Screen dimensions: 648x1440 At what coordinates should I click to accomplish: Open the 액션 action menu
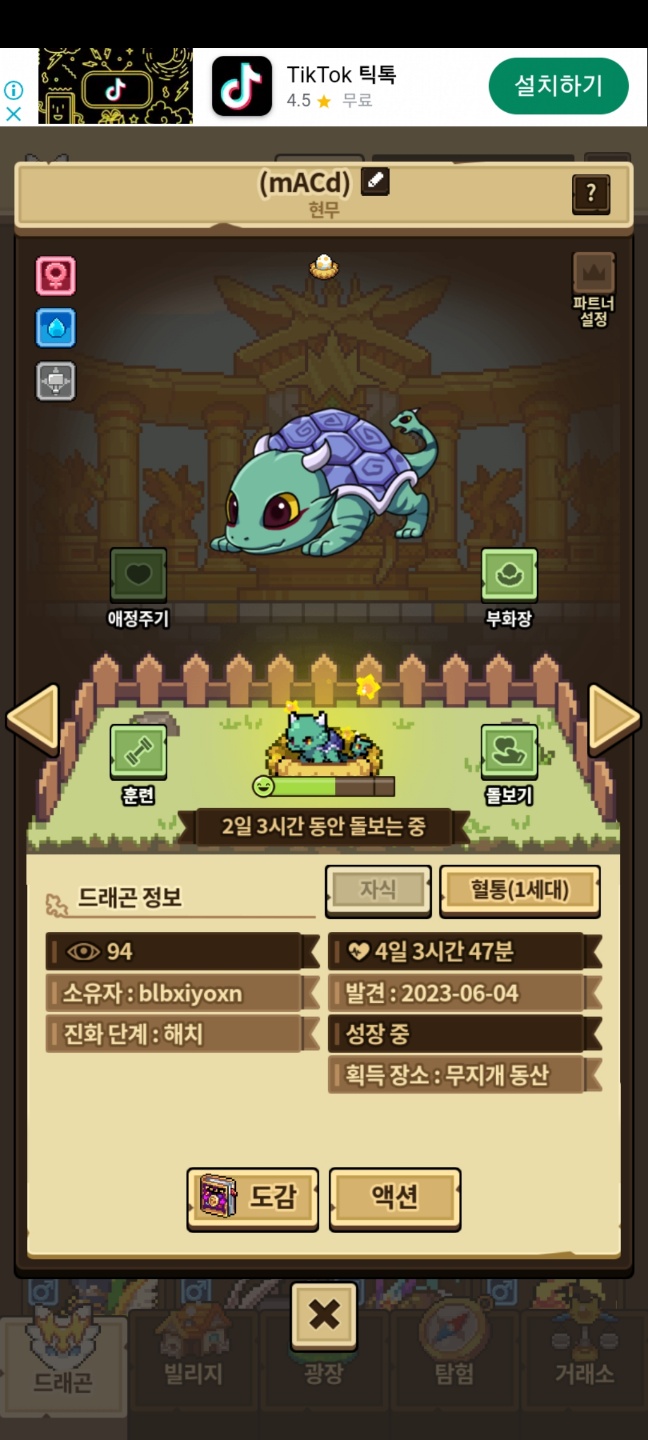[395, 1197]
